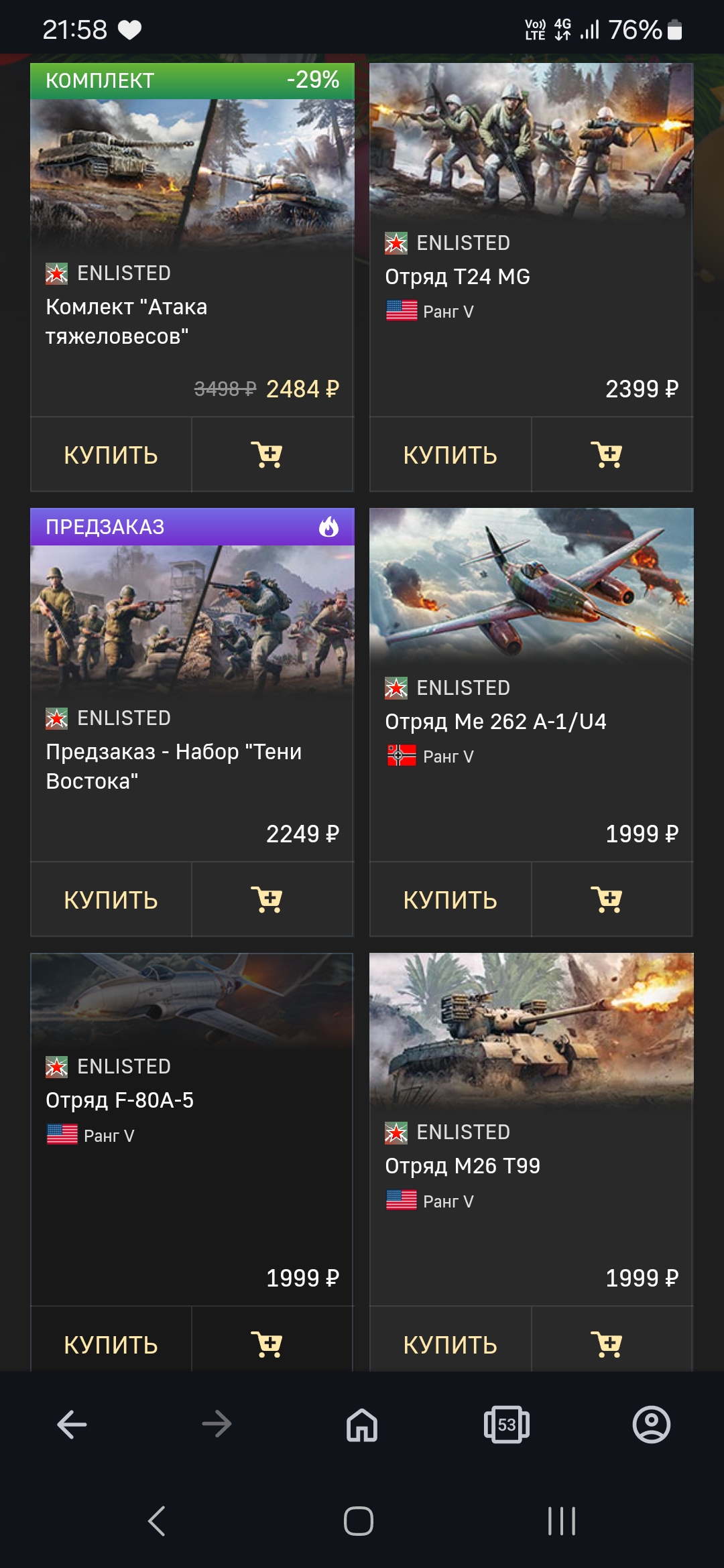This screenshot has width=724, height=1568.
Task: Tap КУПИТЬ for Предзаказ "Тени Востока"
Action: 111,900
